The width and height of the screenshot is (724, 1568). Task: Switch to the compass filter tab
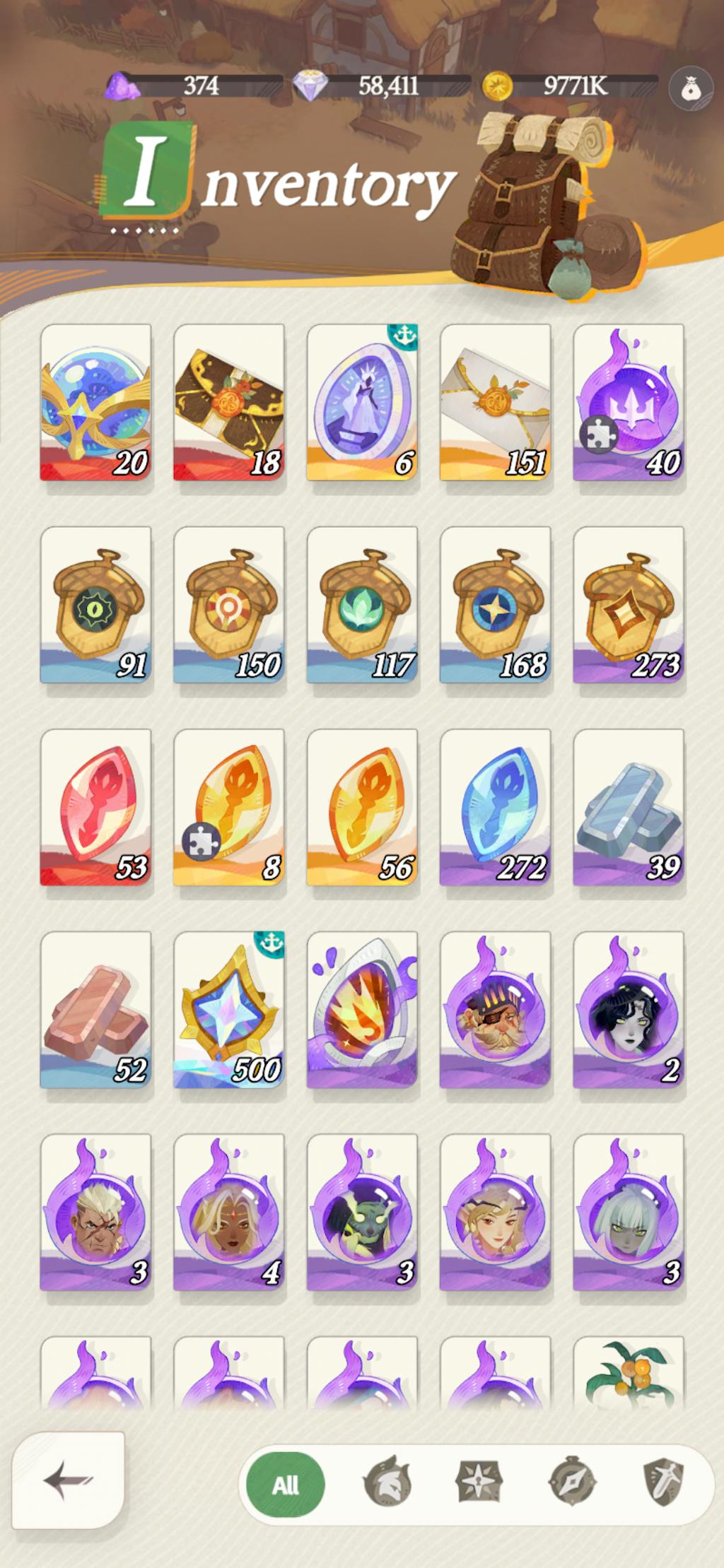point(572,1482)
